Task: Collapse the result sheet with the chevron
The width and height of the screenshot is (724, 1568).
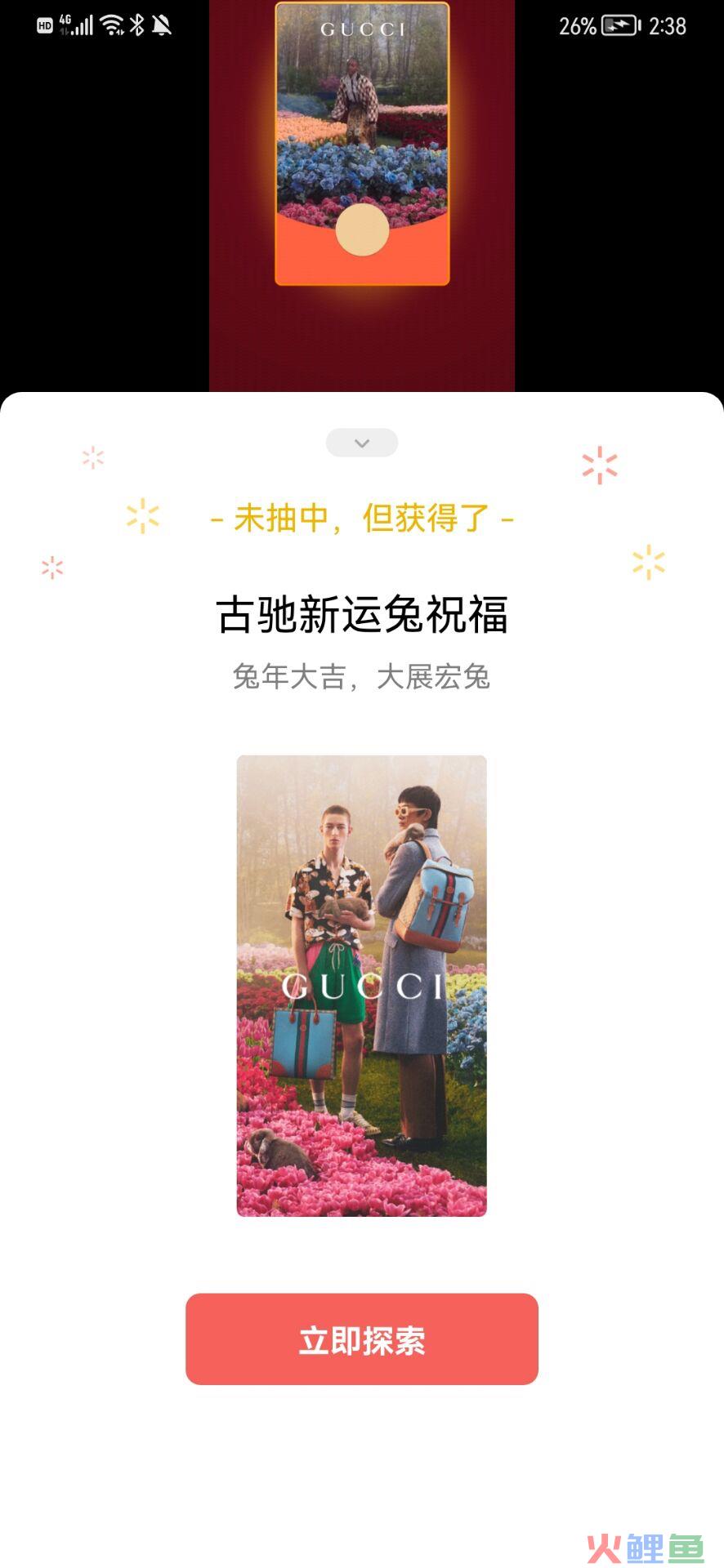Action: point(361,443)
